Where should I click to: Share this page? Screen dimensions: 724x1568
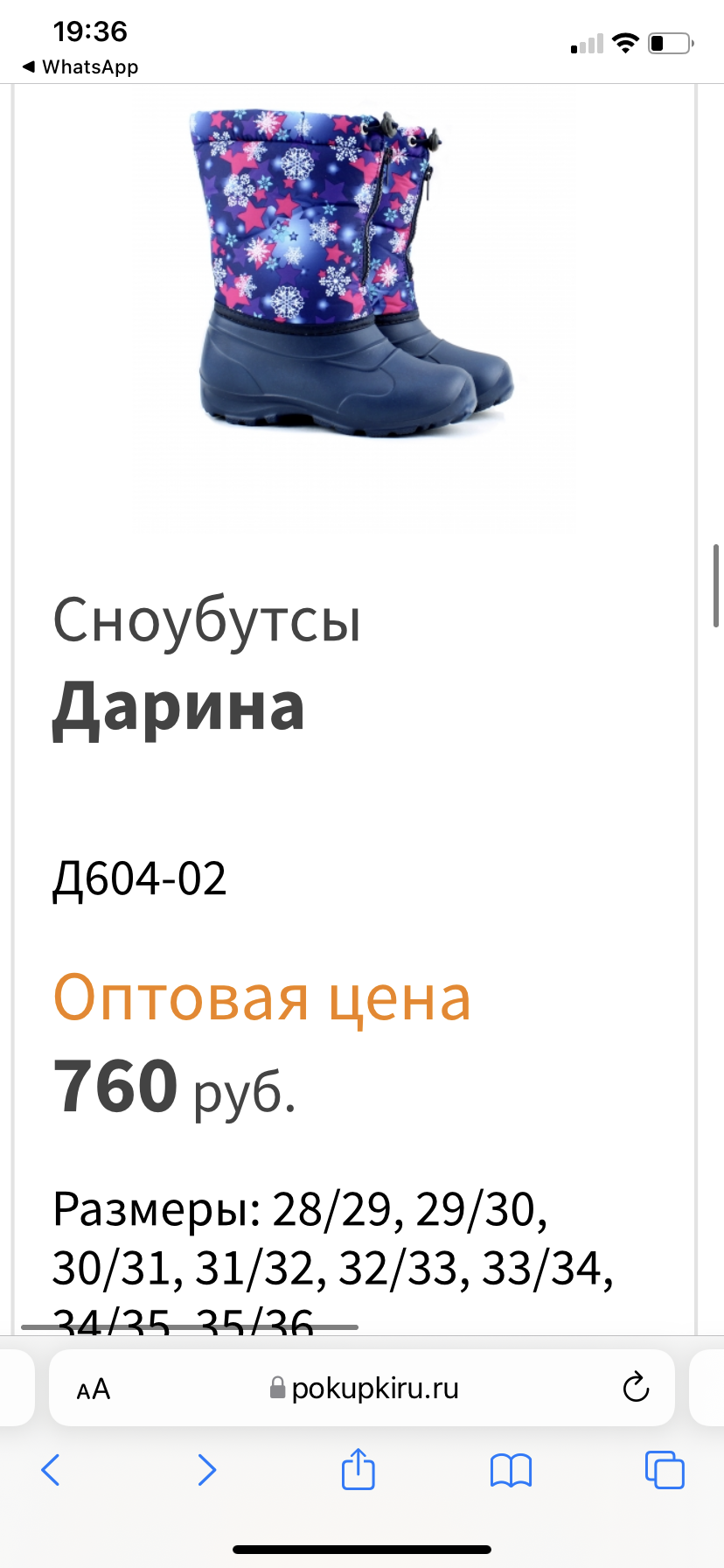pyautogui.click(x=358, y=1468)
